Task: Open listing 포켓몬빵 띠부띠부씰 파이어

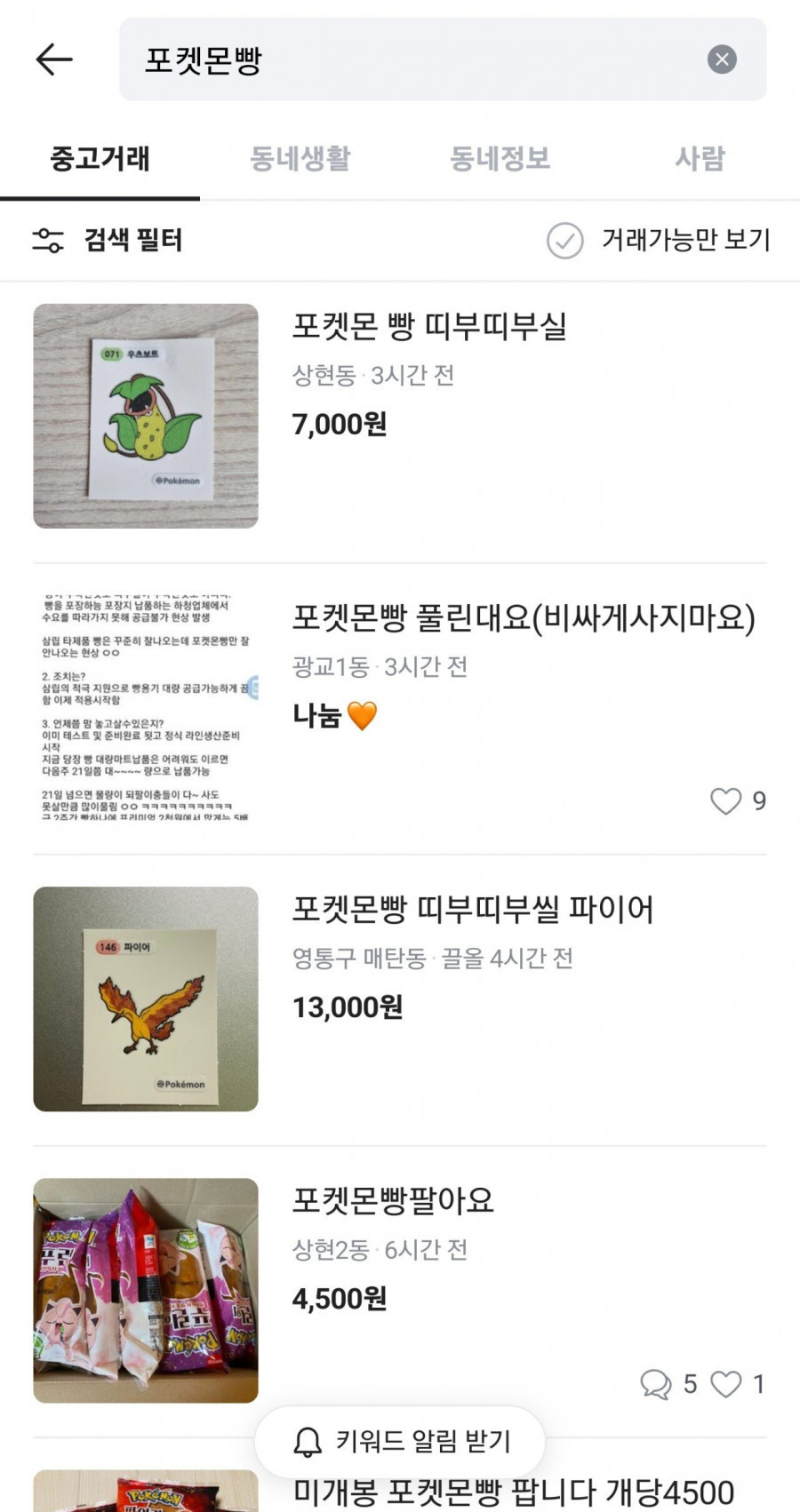Action: [x=472, y=910]
